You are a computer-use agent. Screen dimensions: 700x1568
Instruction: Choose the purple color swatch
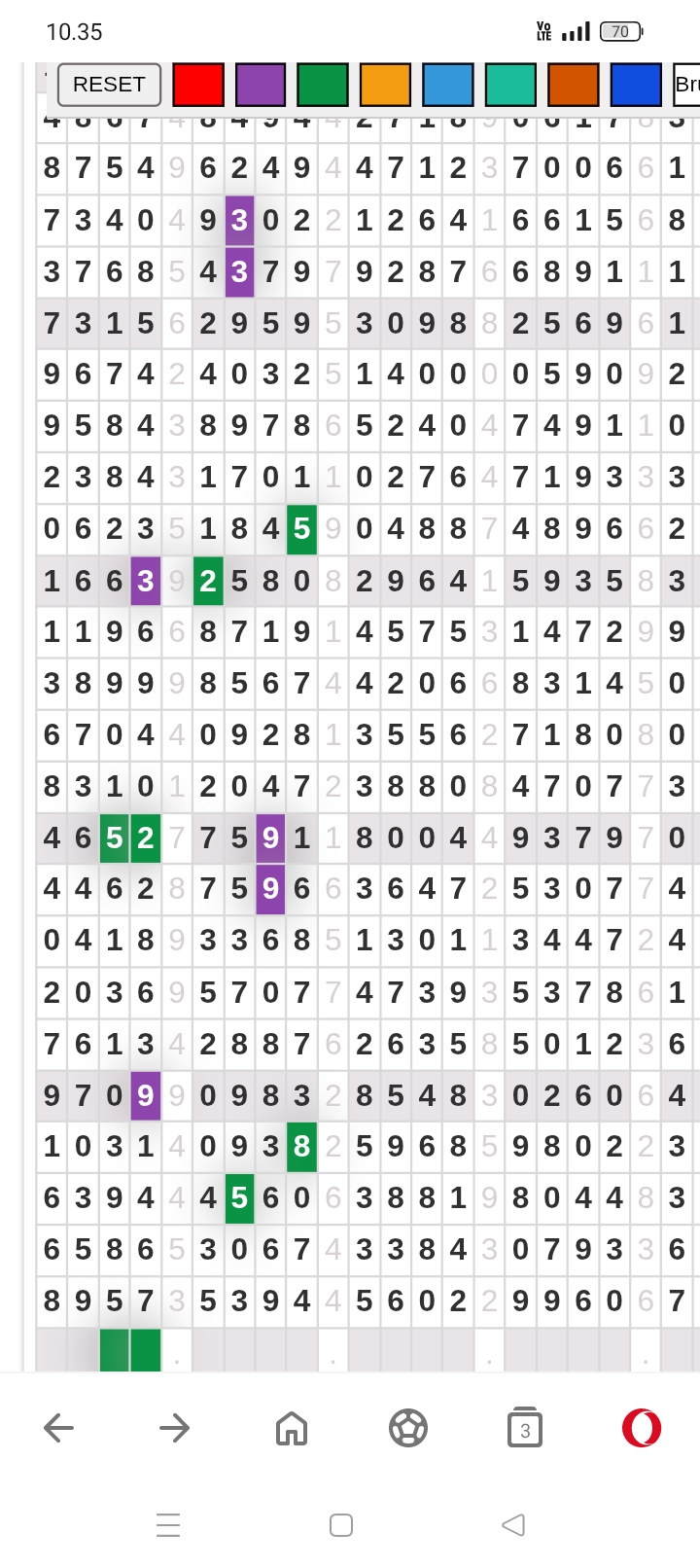[261, 85]
